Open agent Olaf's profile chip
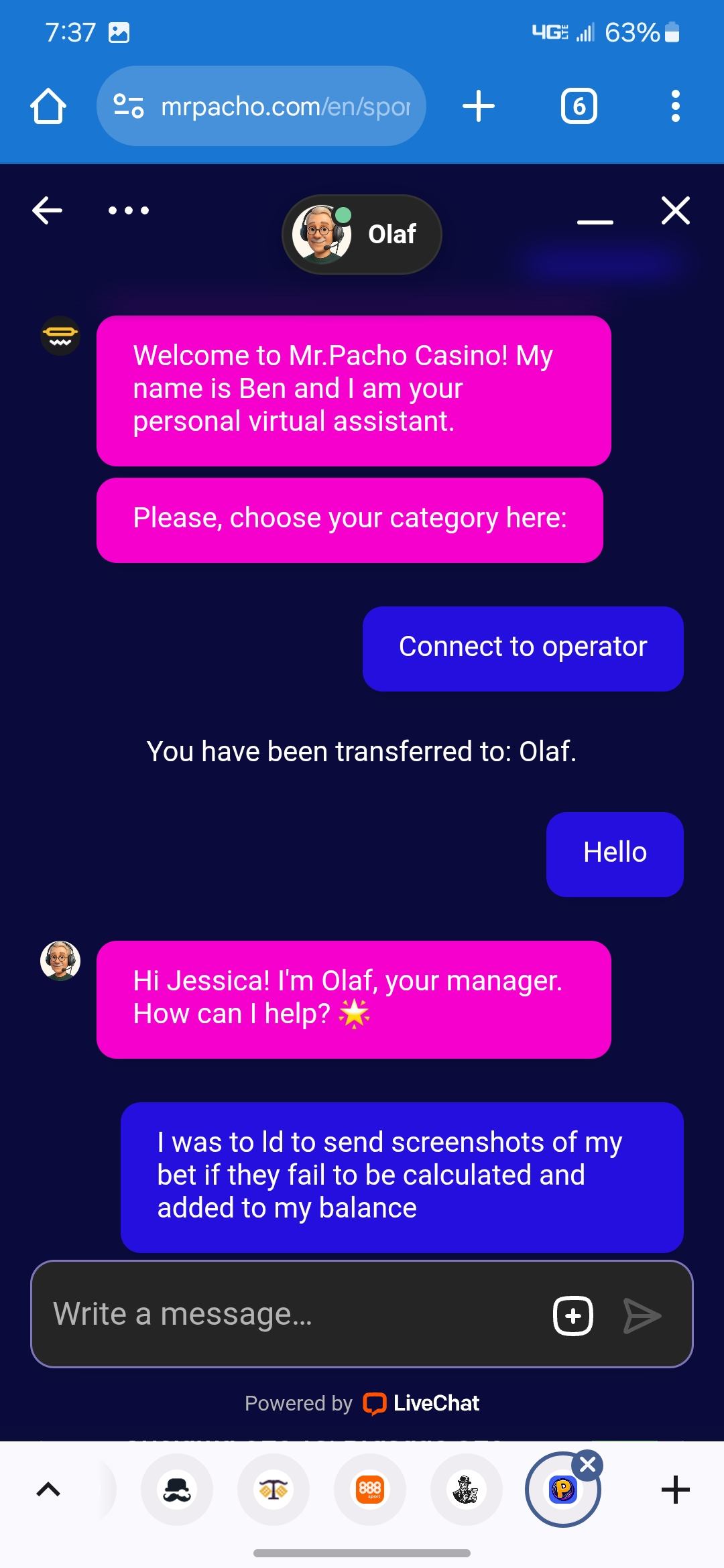The height and width of the screenshot is (1568, 724). tap(362, 235)
